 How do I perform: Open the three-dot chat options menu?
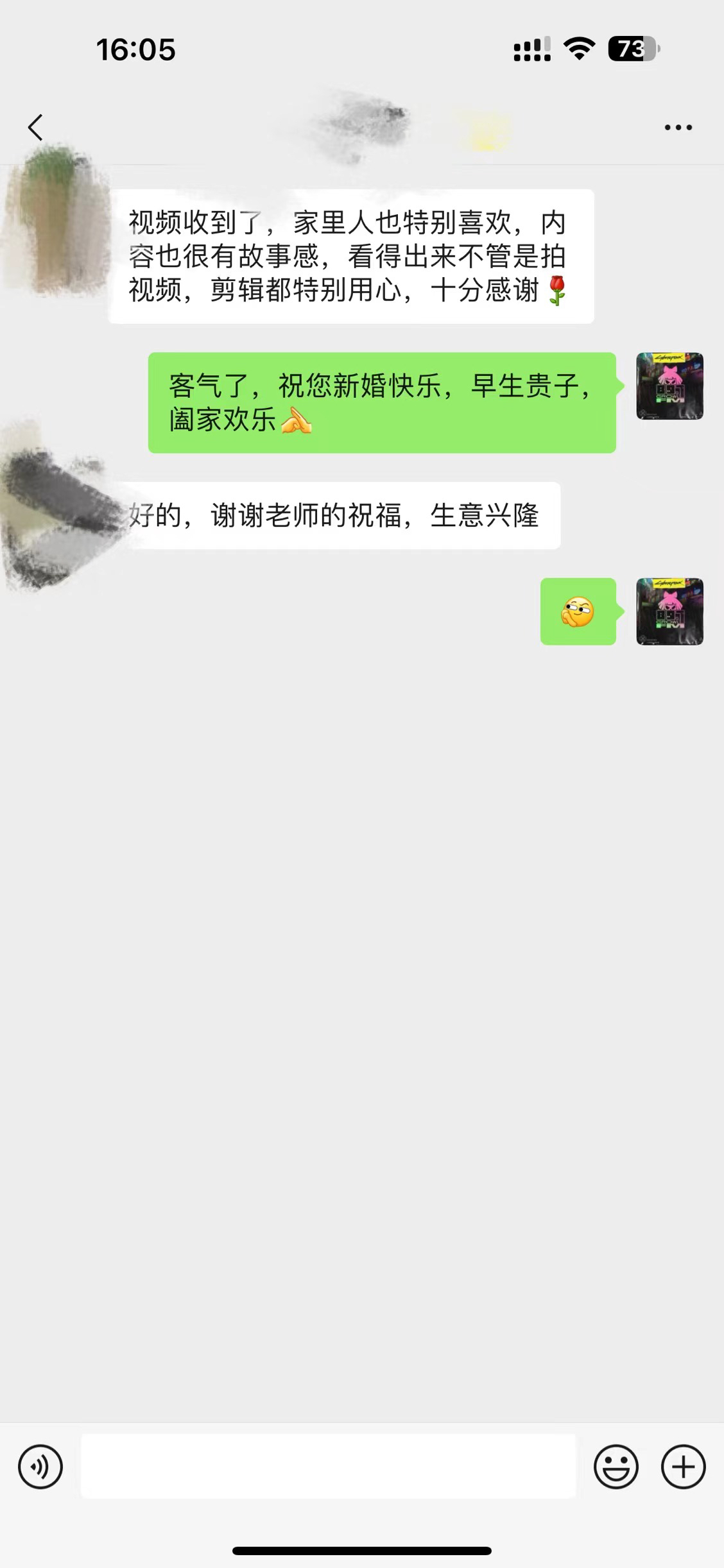[678, 128]
